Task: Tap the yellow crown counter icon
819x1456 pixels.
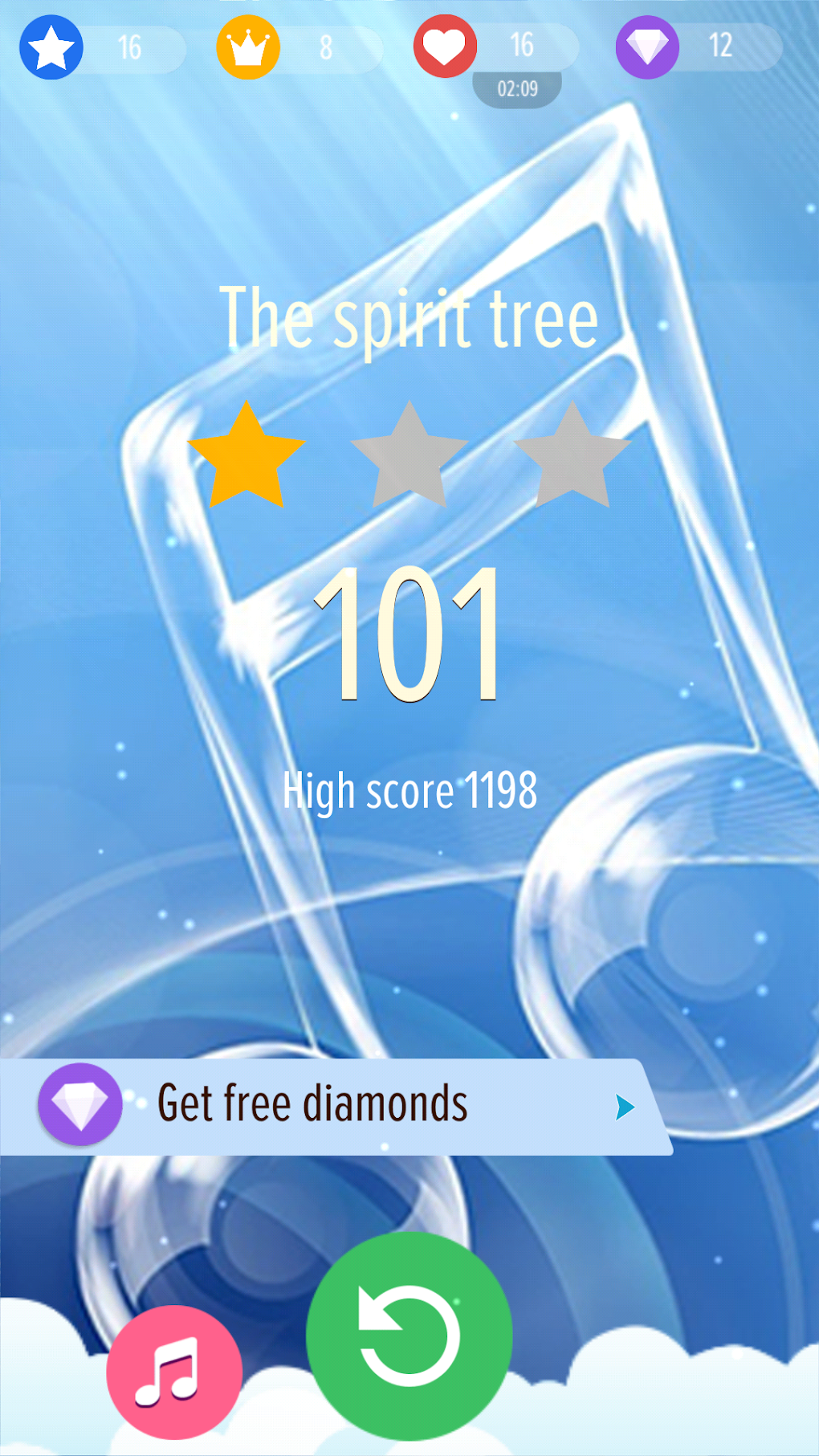Action: pos(248,47)
